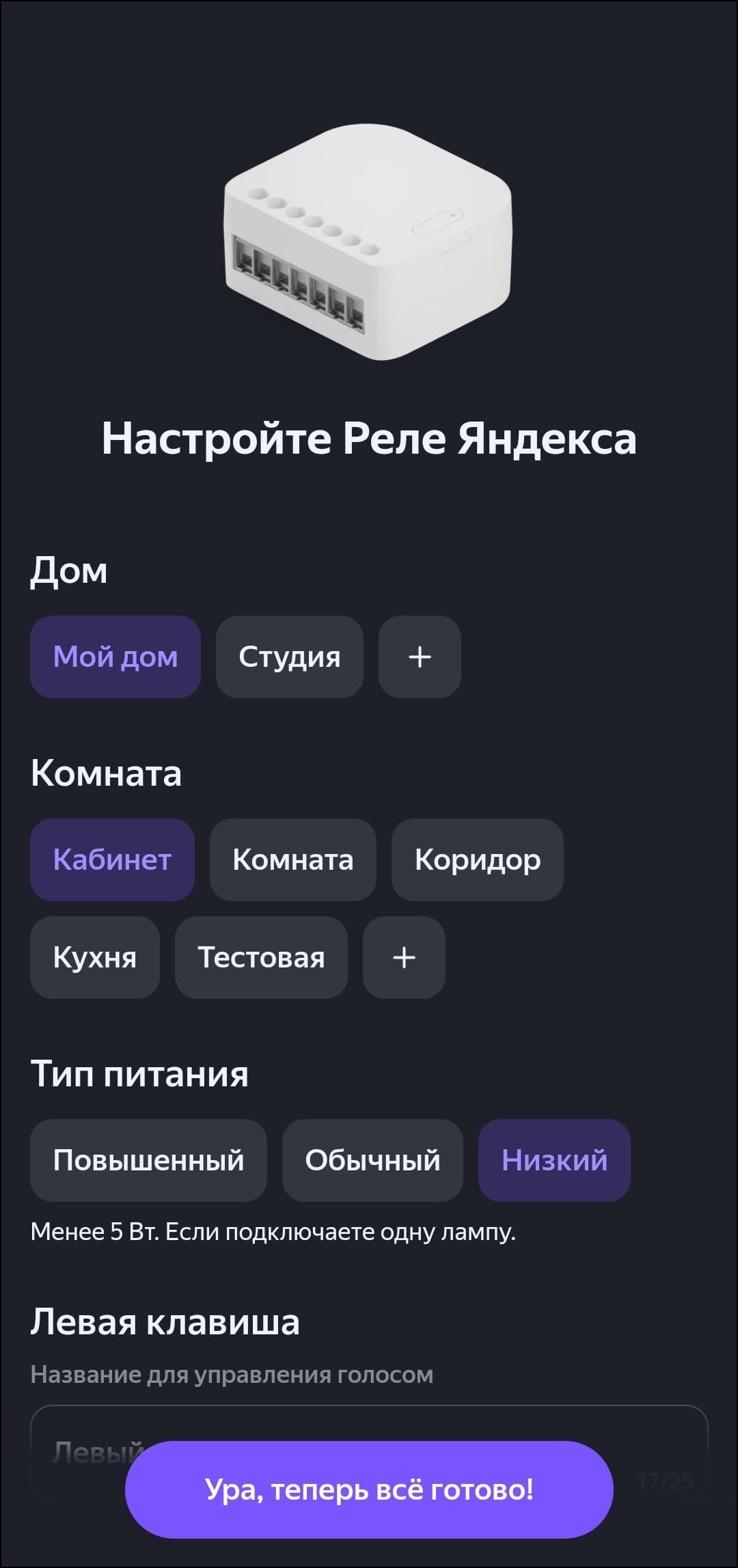Set power type to Повышенный
This screenshot has width=738, height=1568.
[x=148, y=1160]
